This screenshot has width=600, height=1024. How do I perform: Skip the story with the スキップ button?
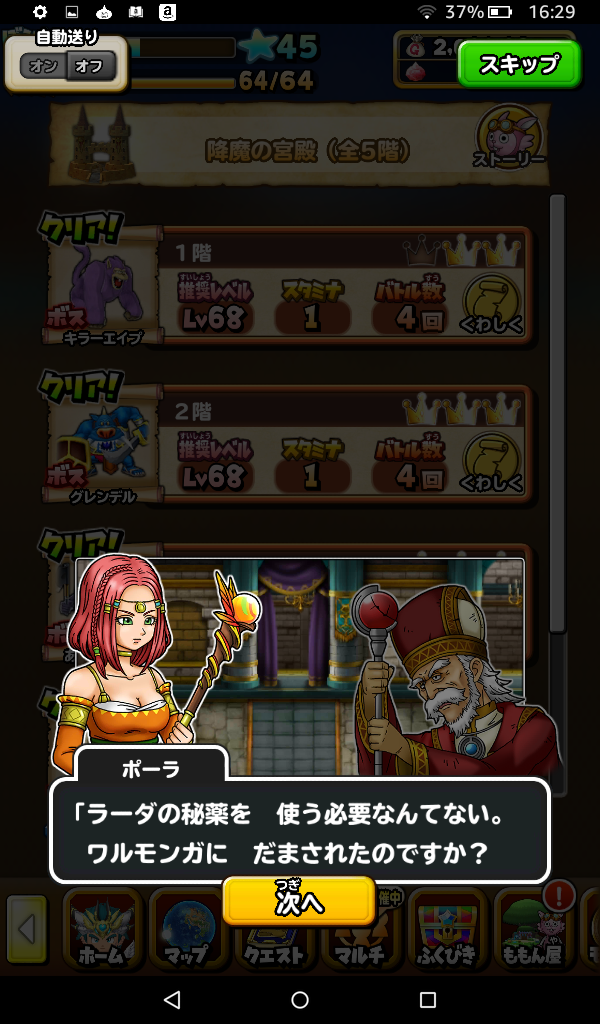[x=519, y=65]
